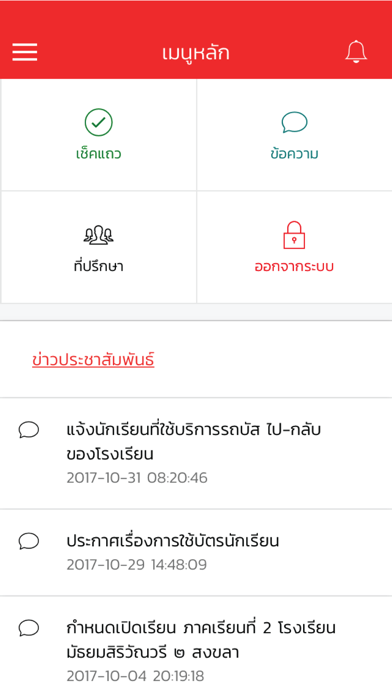View กำหนดเปิดเรียน ภาคเรียนที่ 2 news item
The height and width of the screenshot is (696, 392).
[196, 647]
